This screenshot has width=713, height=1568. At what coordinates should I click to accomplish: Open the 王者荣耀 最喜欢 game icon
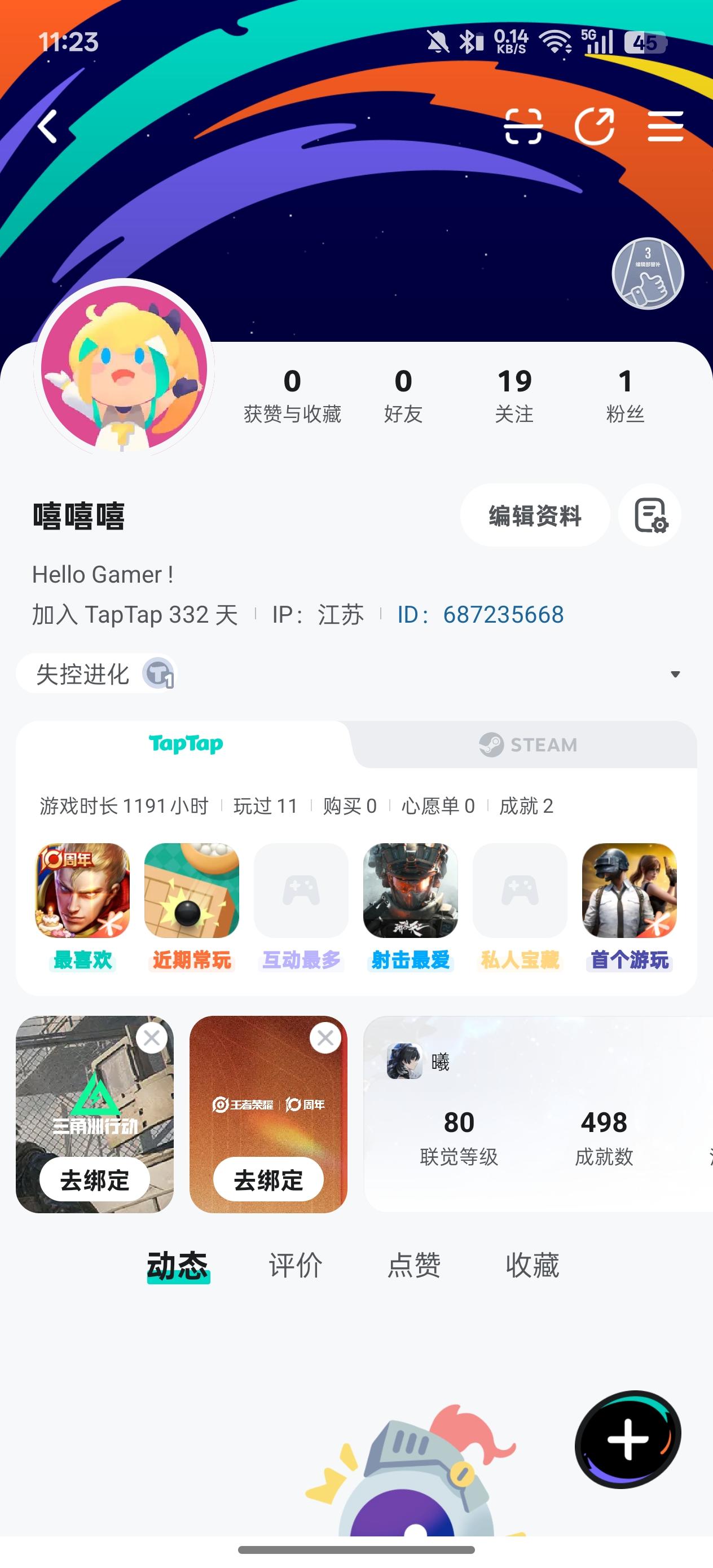click(x=82, y=892)
